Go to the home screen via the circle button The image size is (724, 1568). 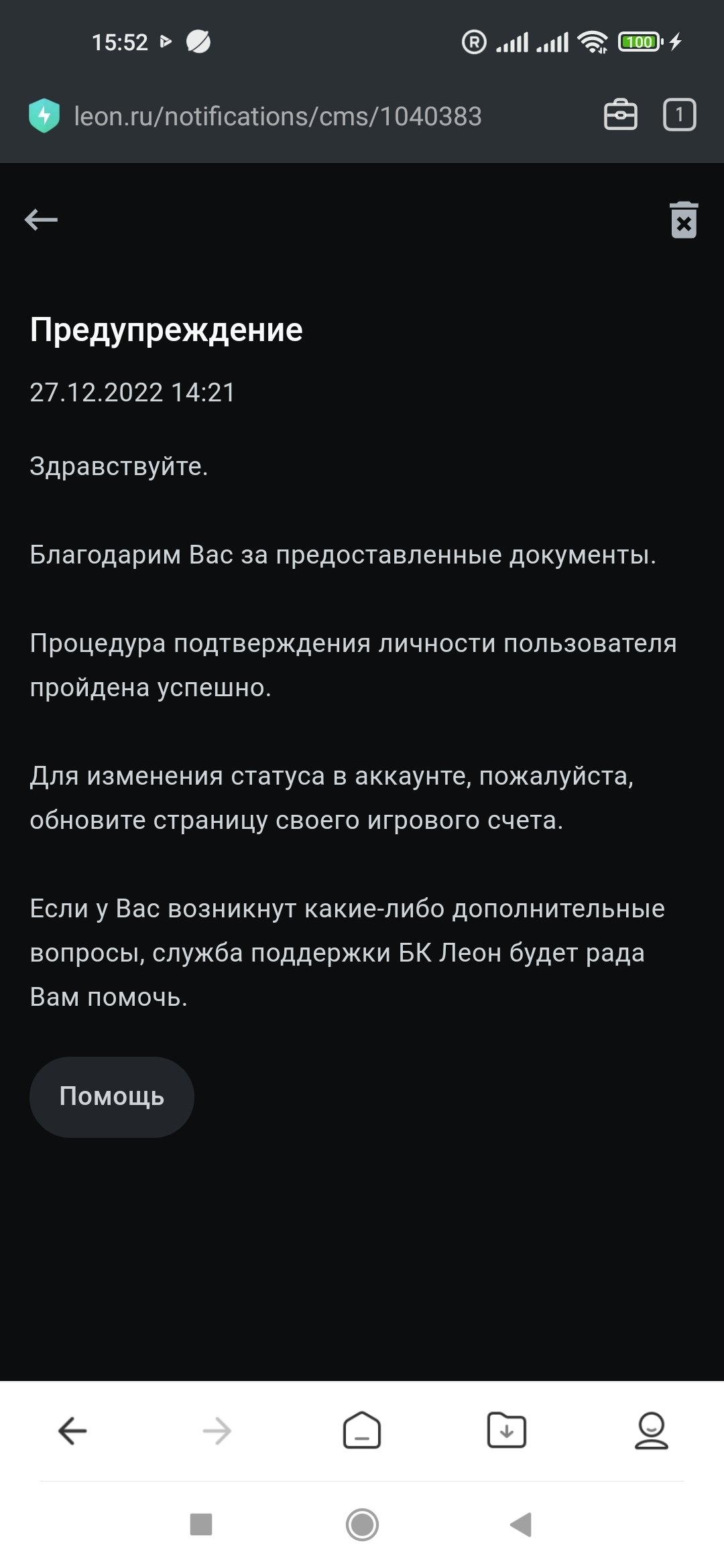tap(362, 1524)
